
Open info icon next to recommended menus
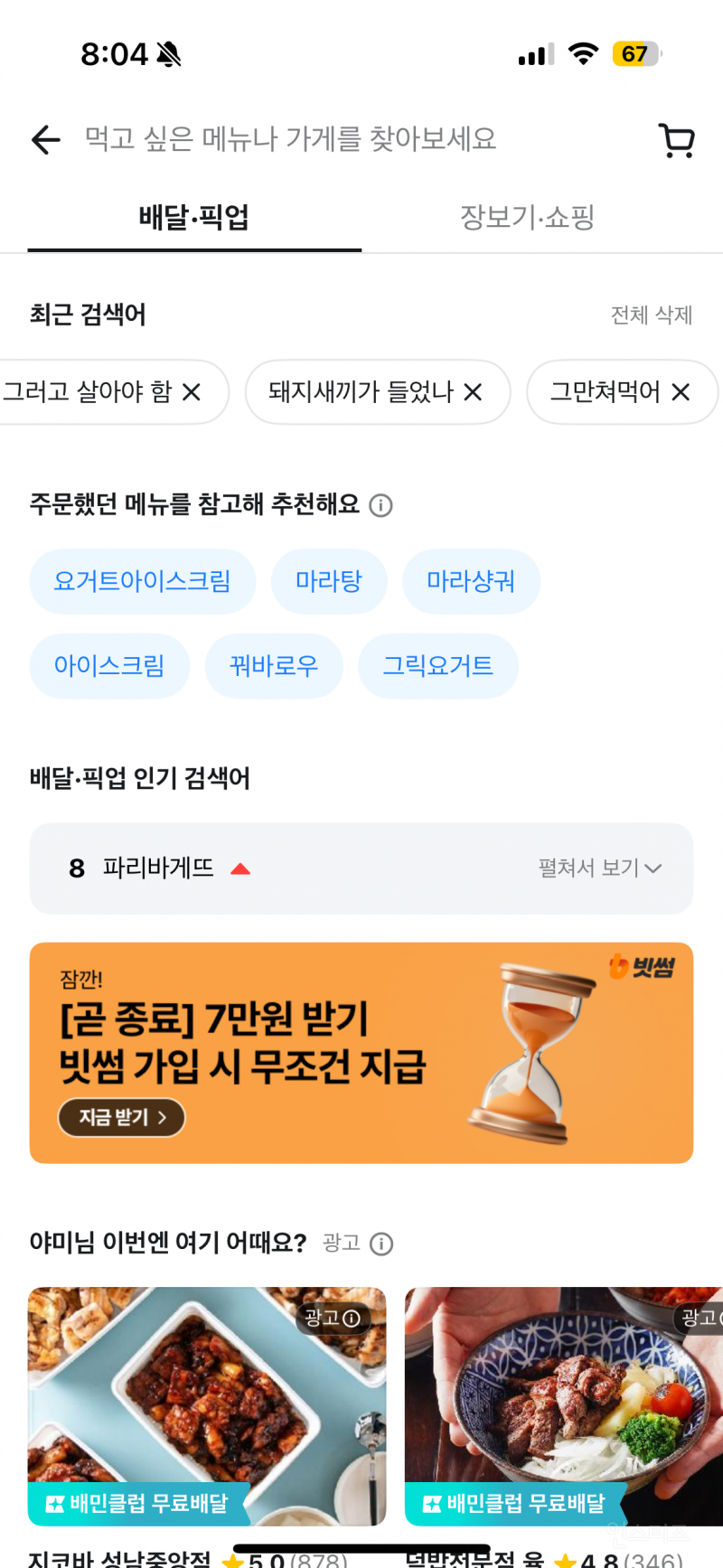pos(381,505)
